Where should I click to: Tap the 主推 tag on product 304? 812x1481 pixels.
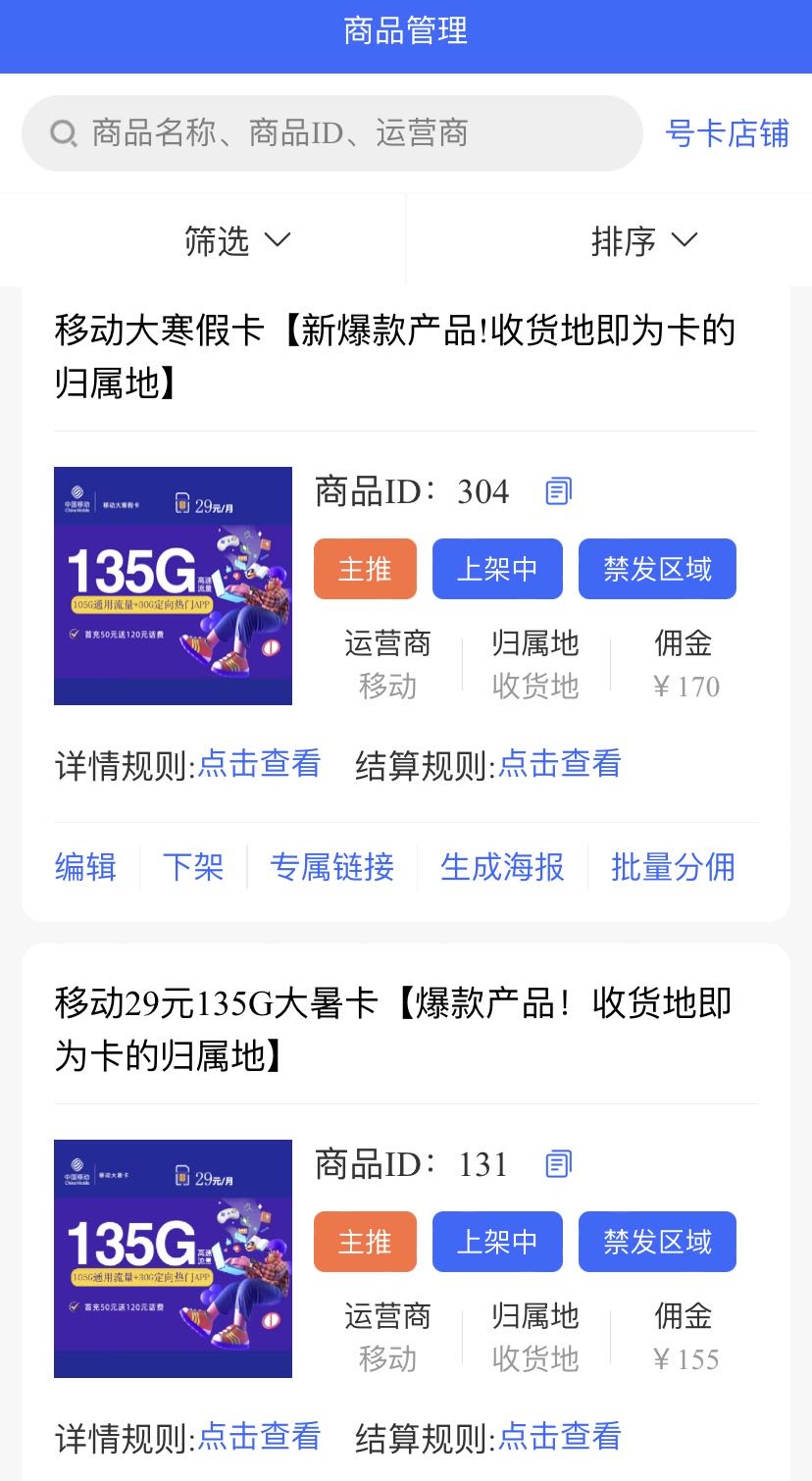[x=365, y=569]
